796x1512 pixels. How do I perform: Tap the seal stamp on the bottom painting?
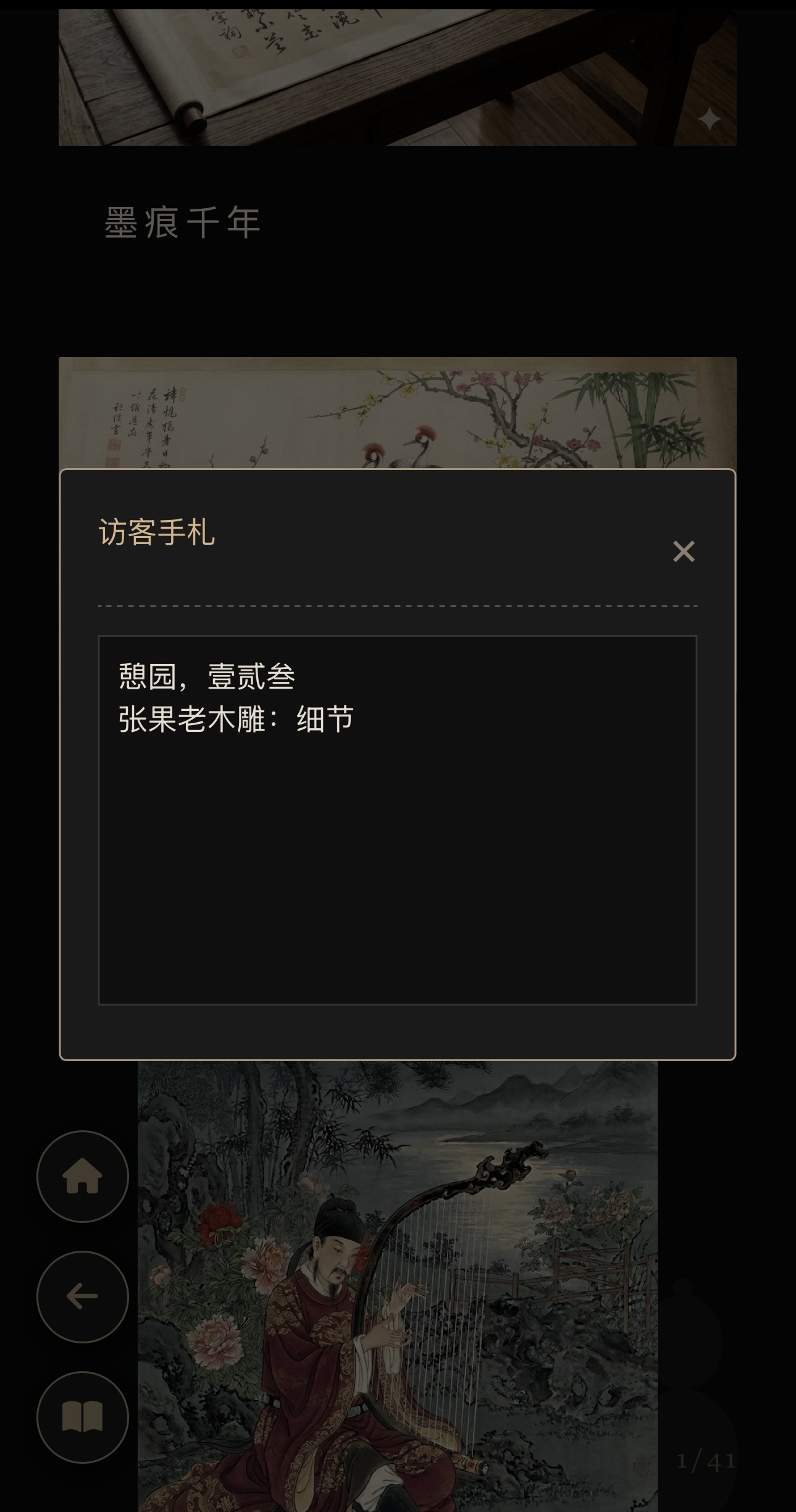(642, 1465)
